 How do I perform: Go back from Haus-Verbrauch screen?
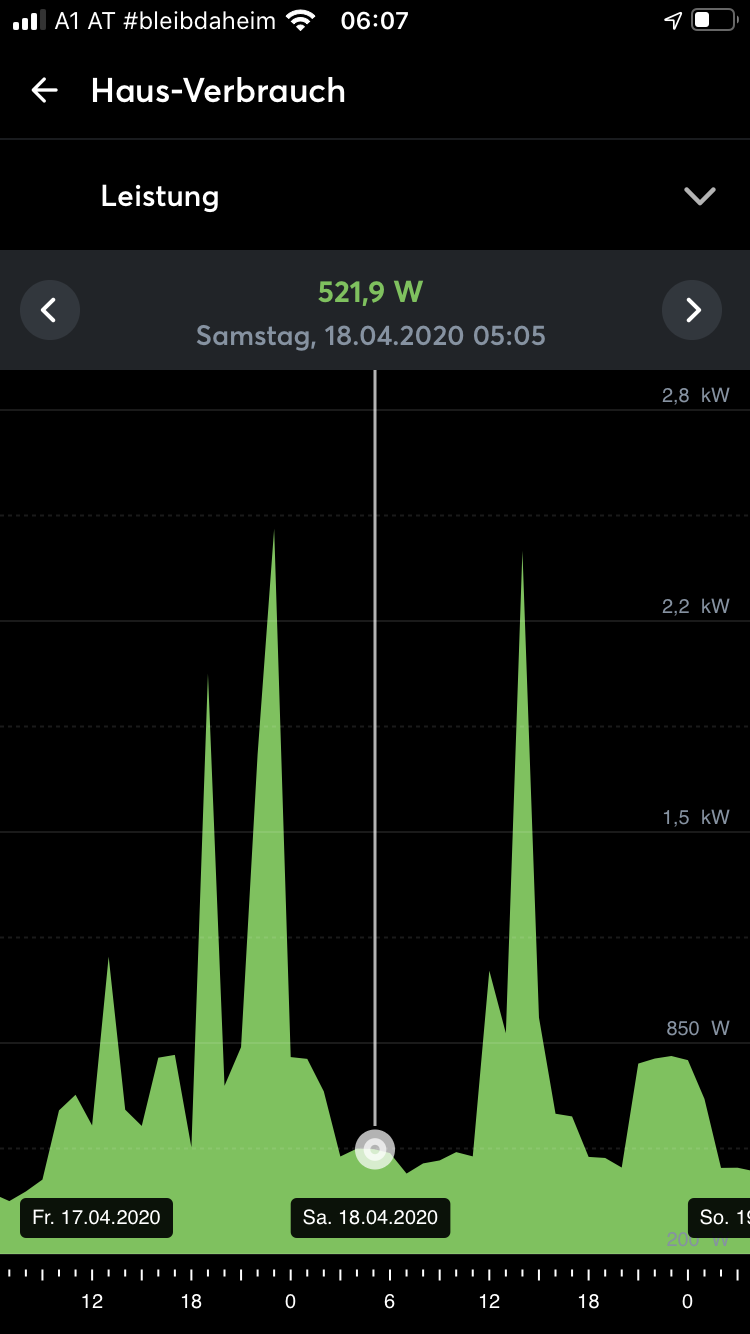click(x=45, y=91)
